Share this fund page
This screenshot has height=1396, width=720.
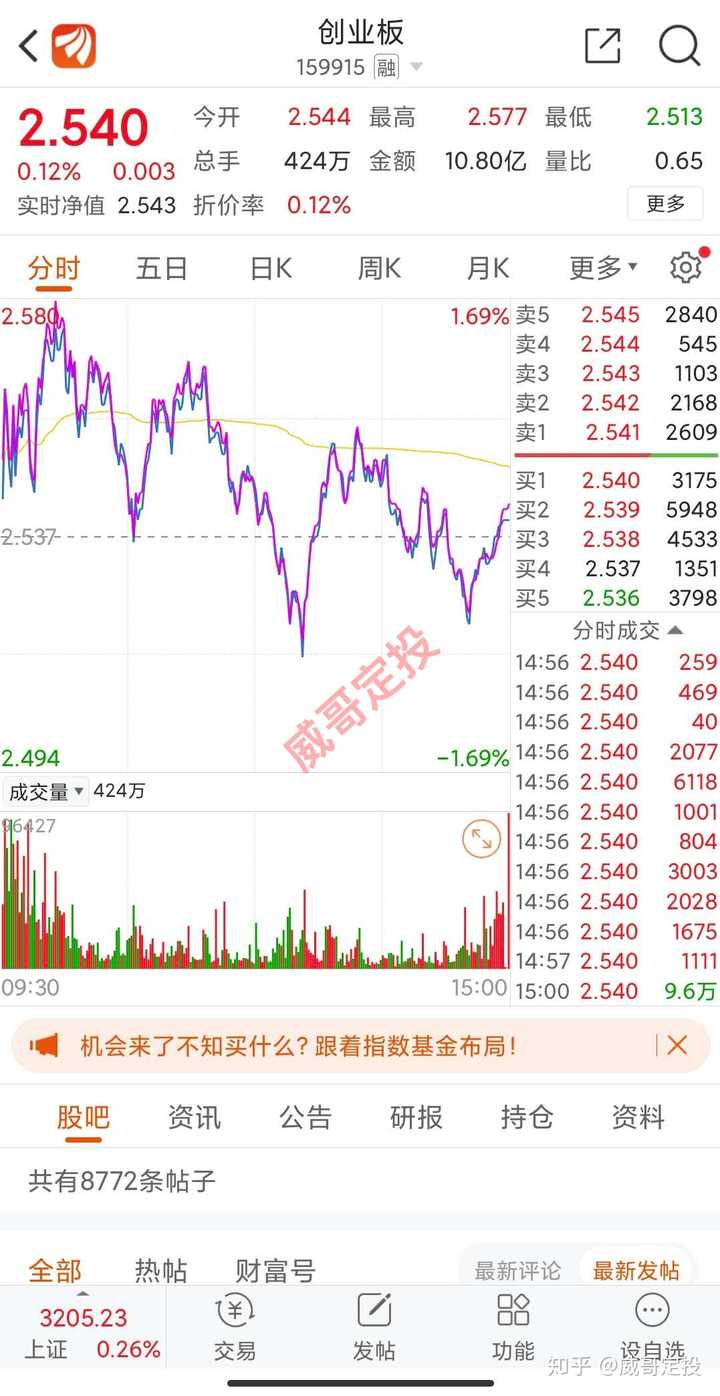pyautogui.click(x=602, y=46)
